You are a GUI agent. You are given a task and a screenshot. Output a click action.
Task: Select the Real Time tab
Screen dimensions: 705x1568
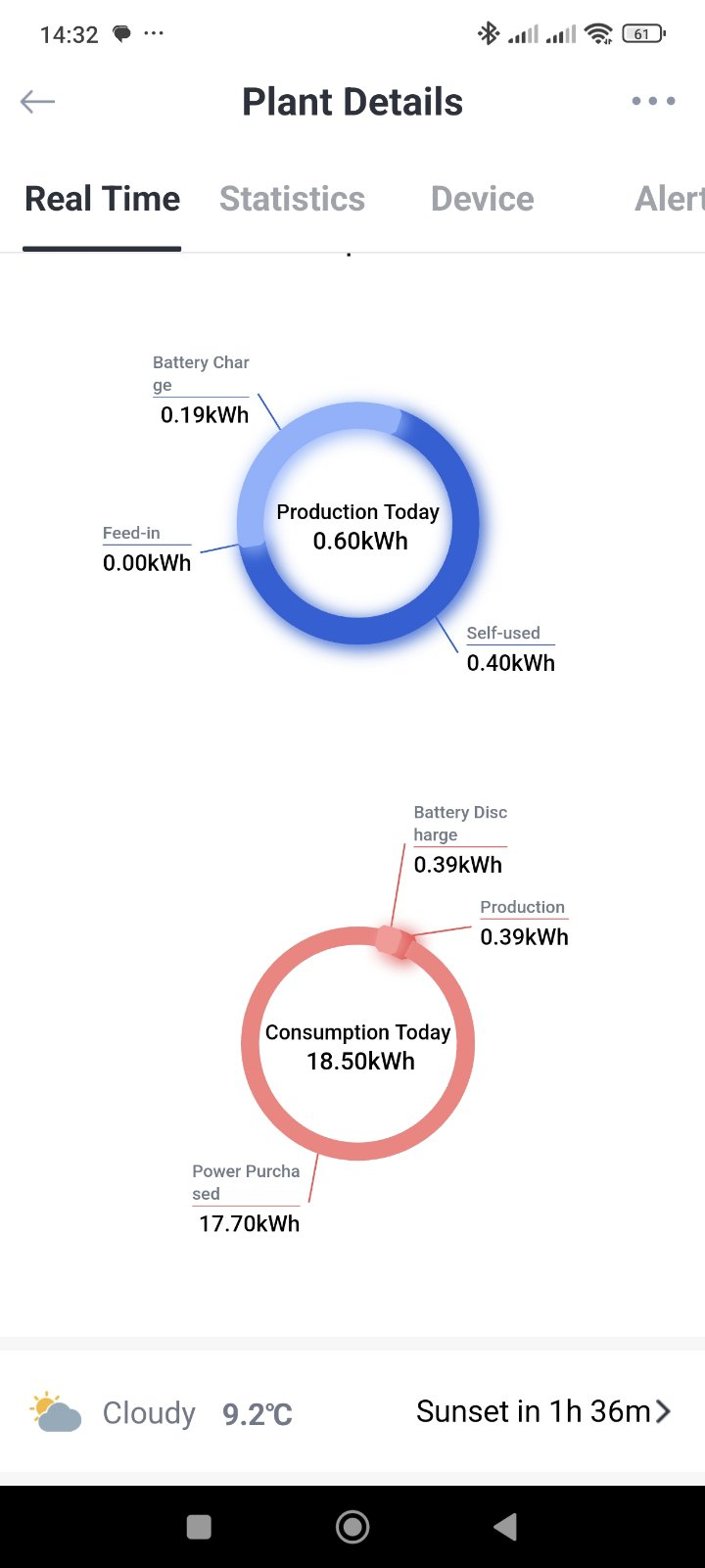click(x=102, y=199)
